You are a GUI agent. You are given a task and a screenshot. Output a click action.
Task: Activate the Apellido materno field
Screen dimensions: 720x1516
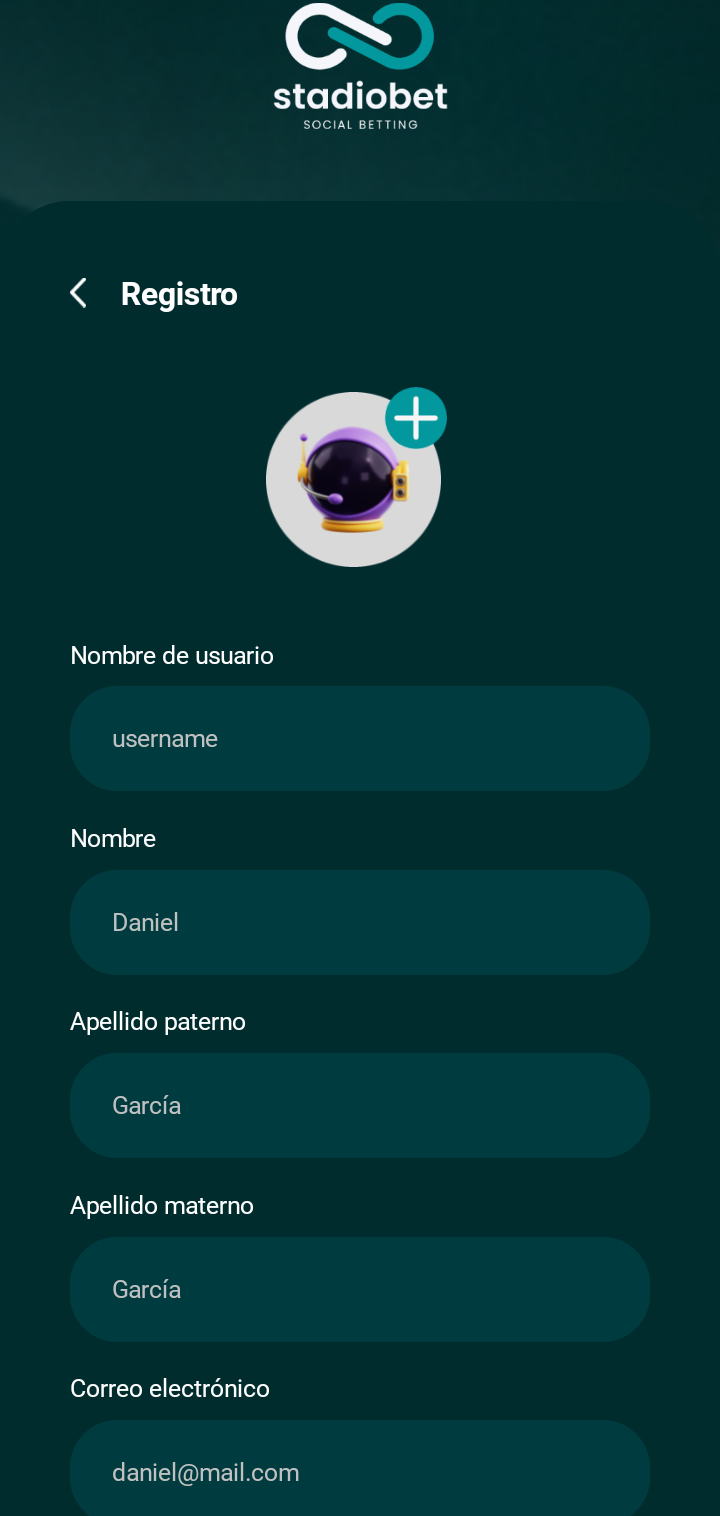point(360,1289)
